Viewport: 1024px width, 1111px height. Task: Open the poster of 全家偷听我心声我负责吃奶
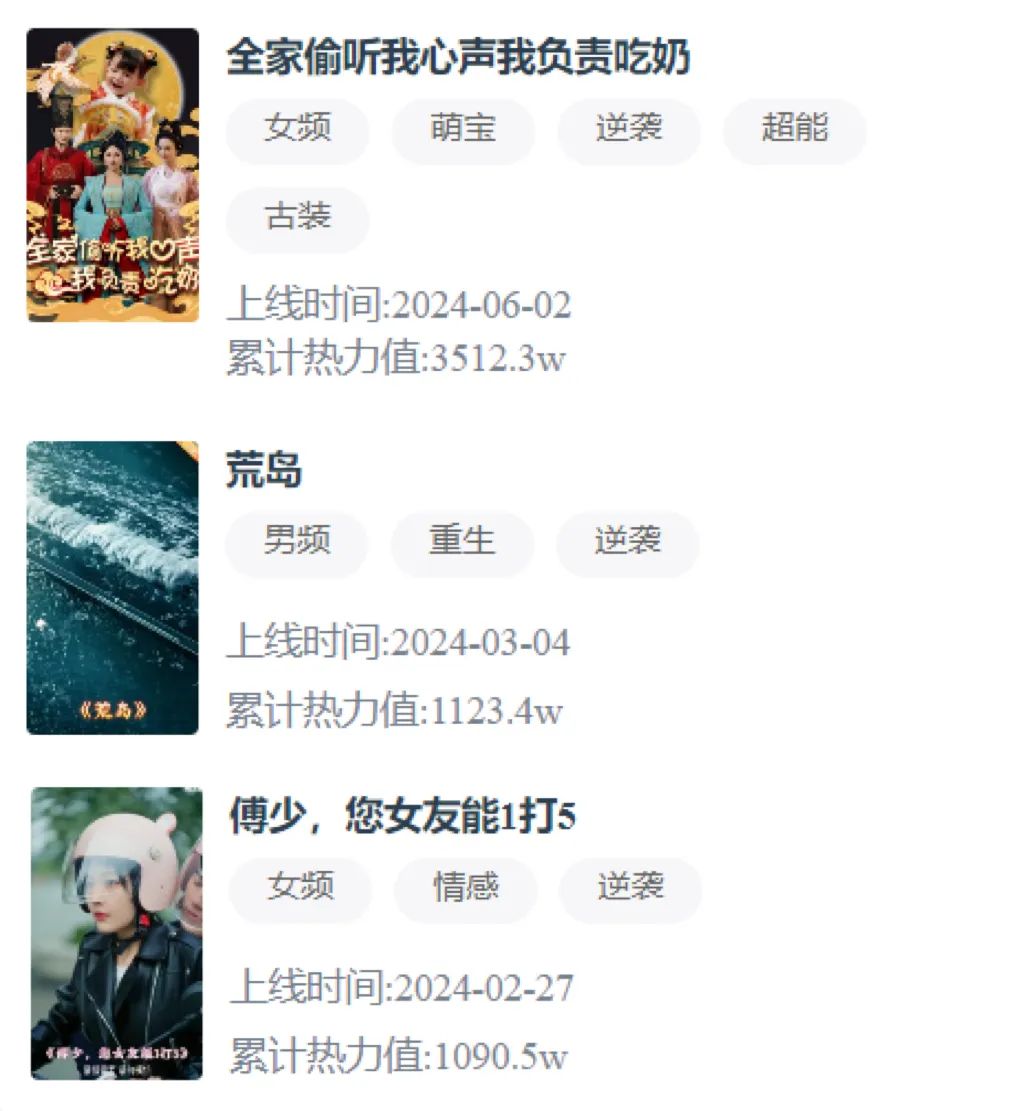point(112,175)
